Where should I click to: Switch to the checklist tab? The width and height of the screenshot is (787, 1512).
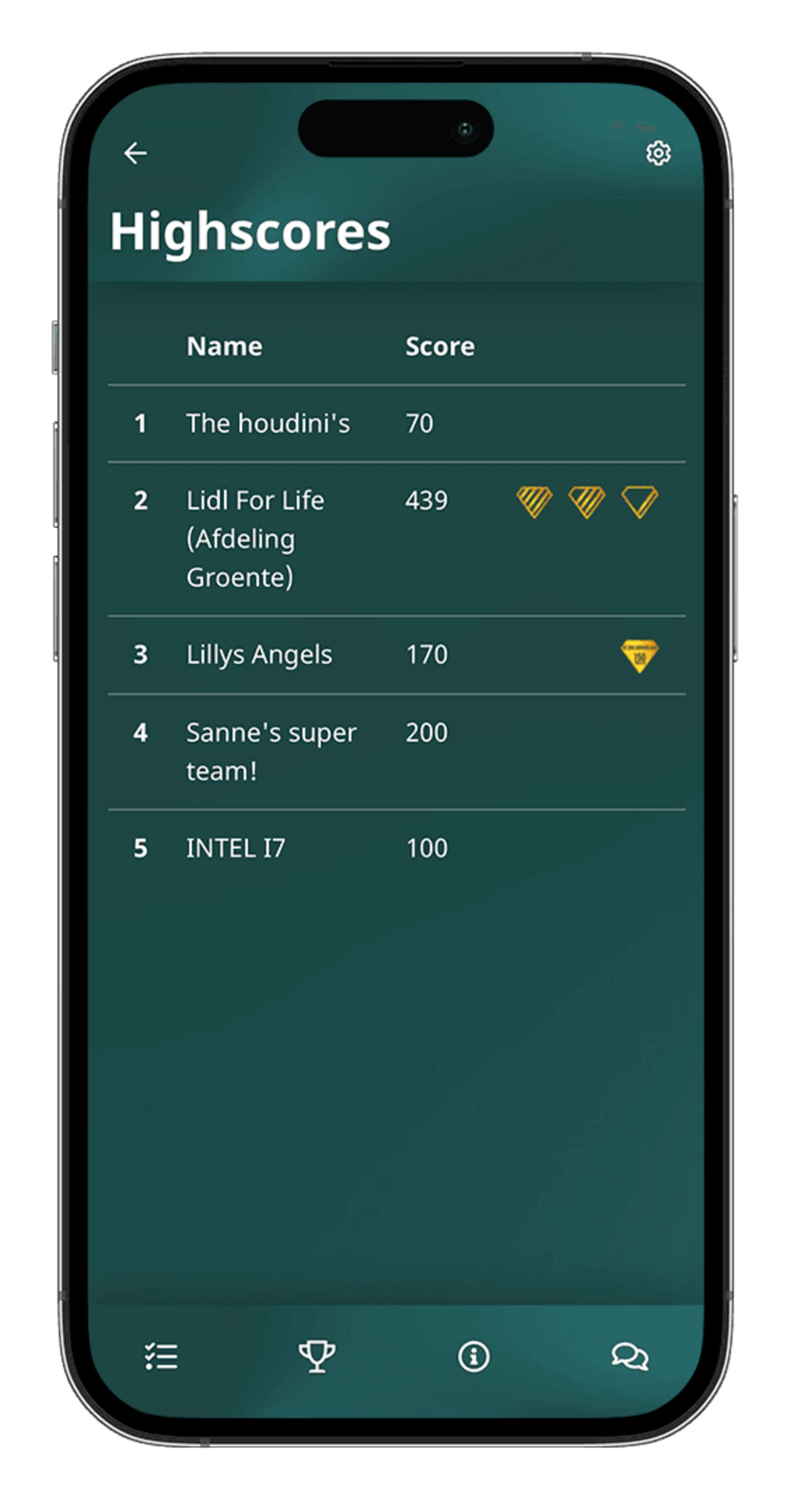coord(161,1356)
